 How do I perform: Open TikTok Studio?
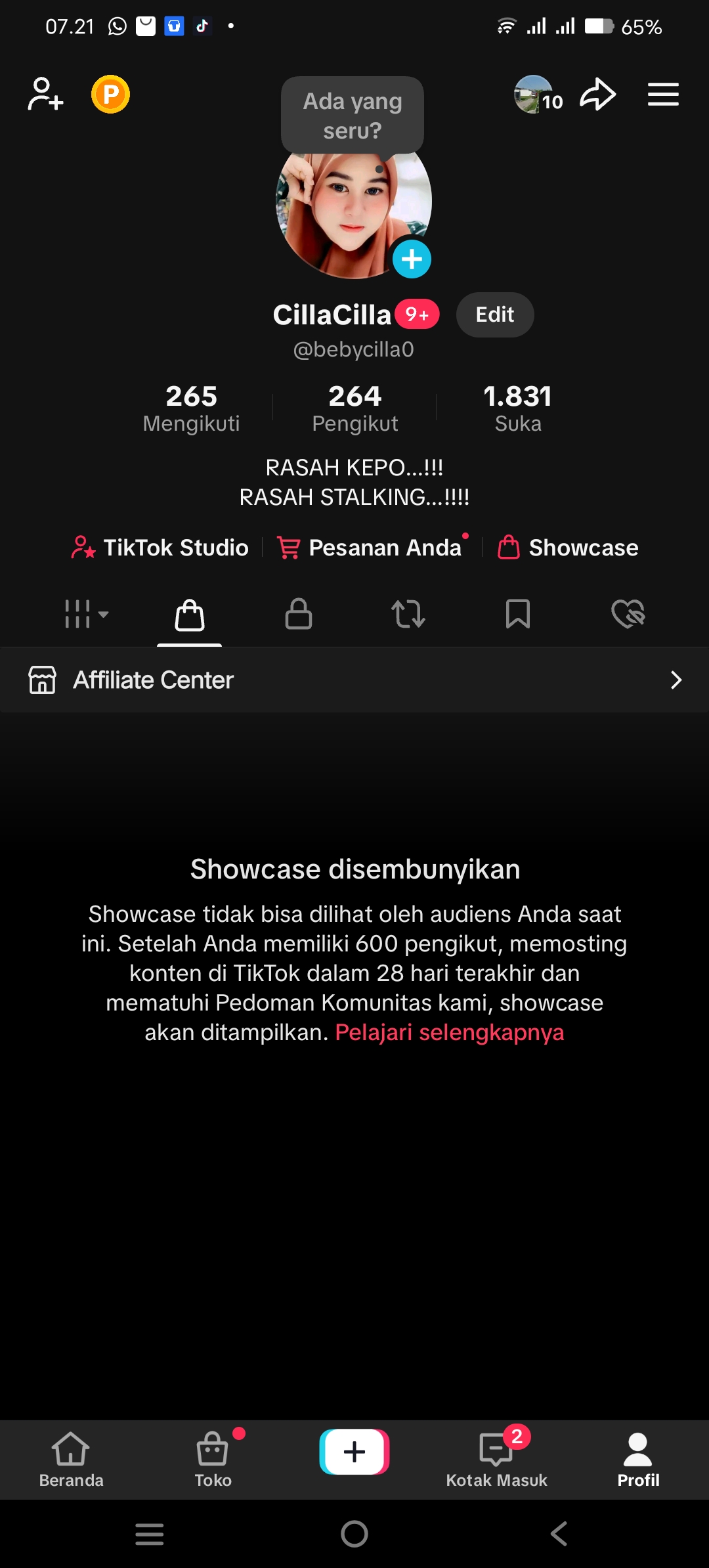160,547
